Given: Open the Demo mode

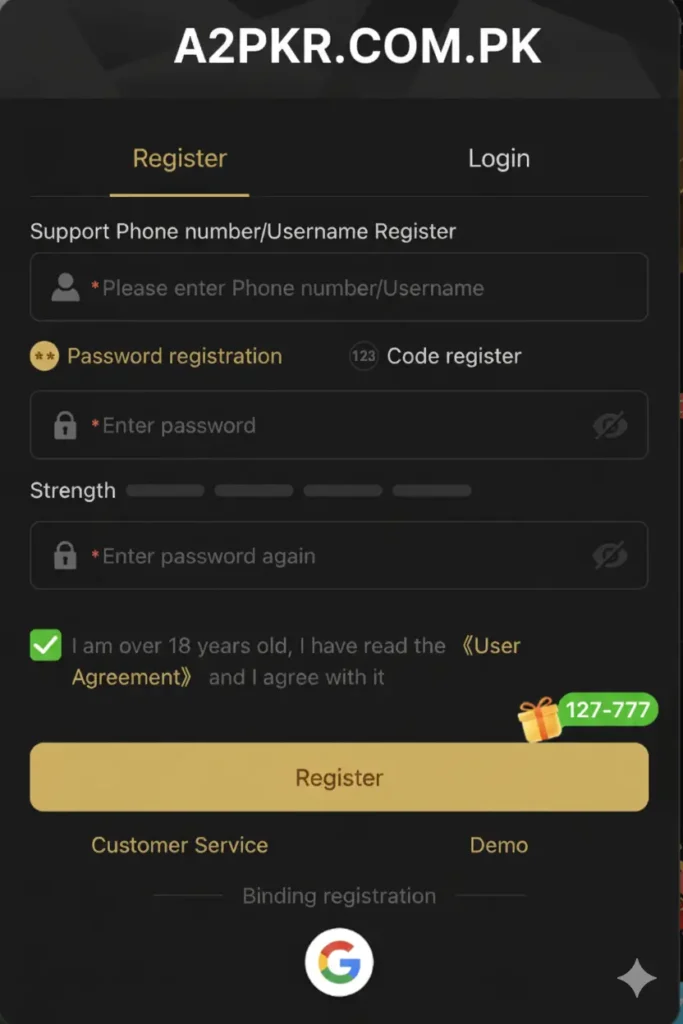Looking at the screenshot, I should (x=498, y=845).
